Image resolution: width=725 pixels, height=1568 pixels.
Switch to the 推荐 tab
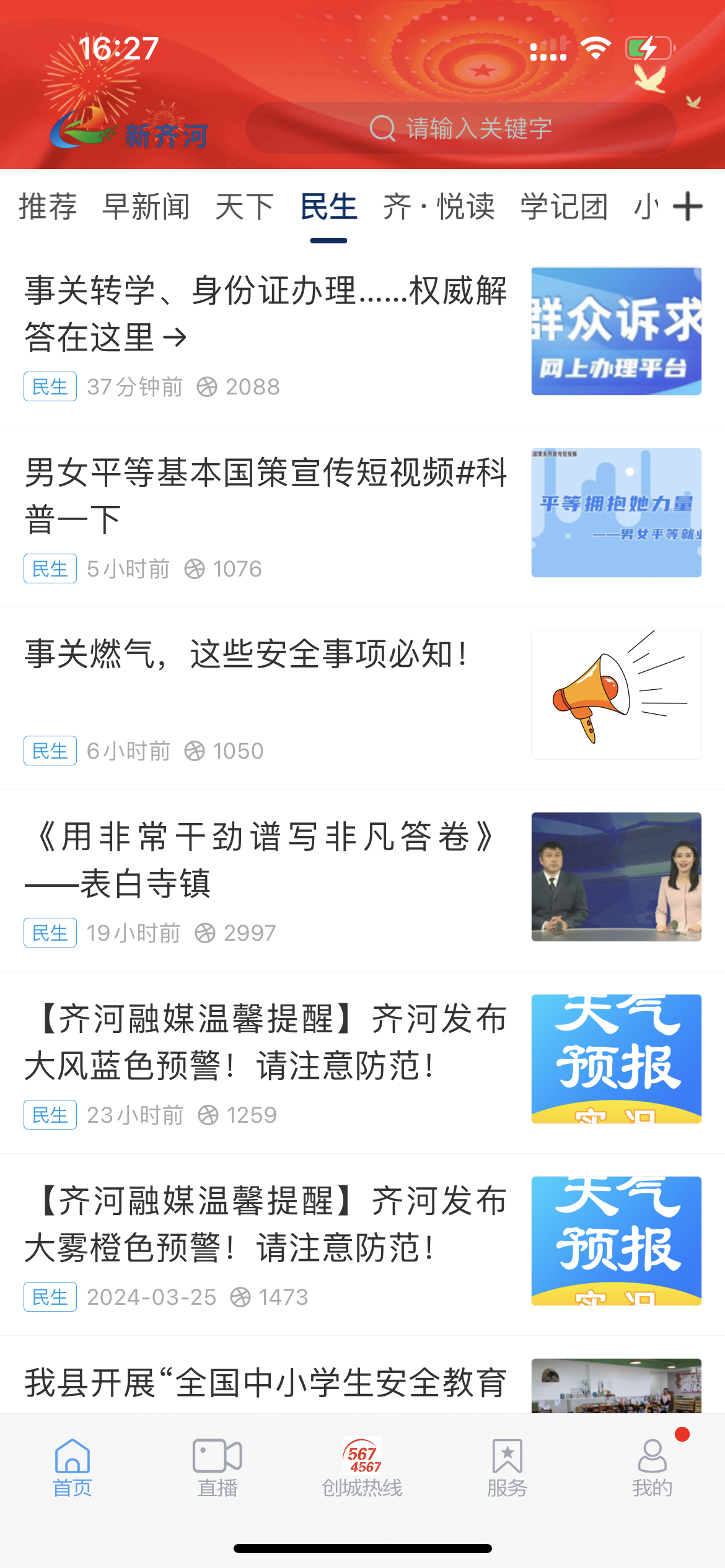click(x=48, y=206)
